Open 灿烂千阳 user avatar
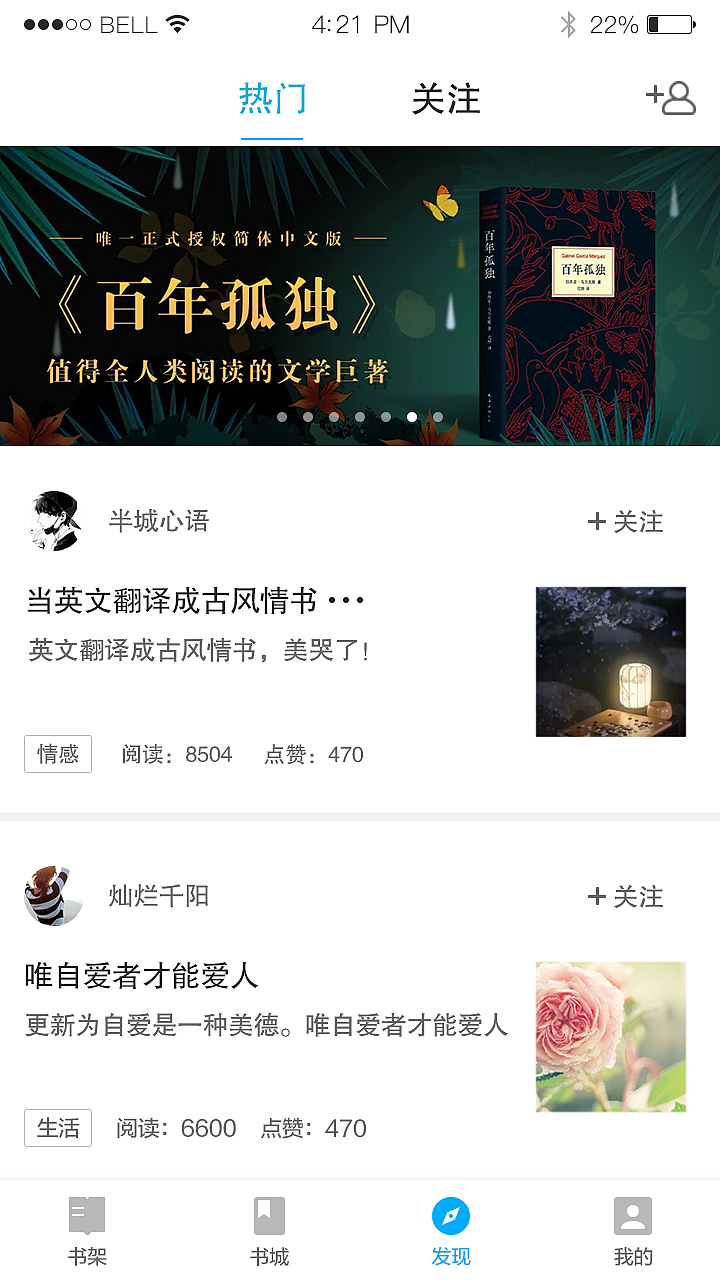720x1280 pixels. 55,897
